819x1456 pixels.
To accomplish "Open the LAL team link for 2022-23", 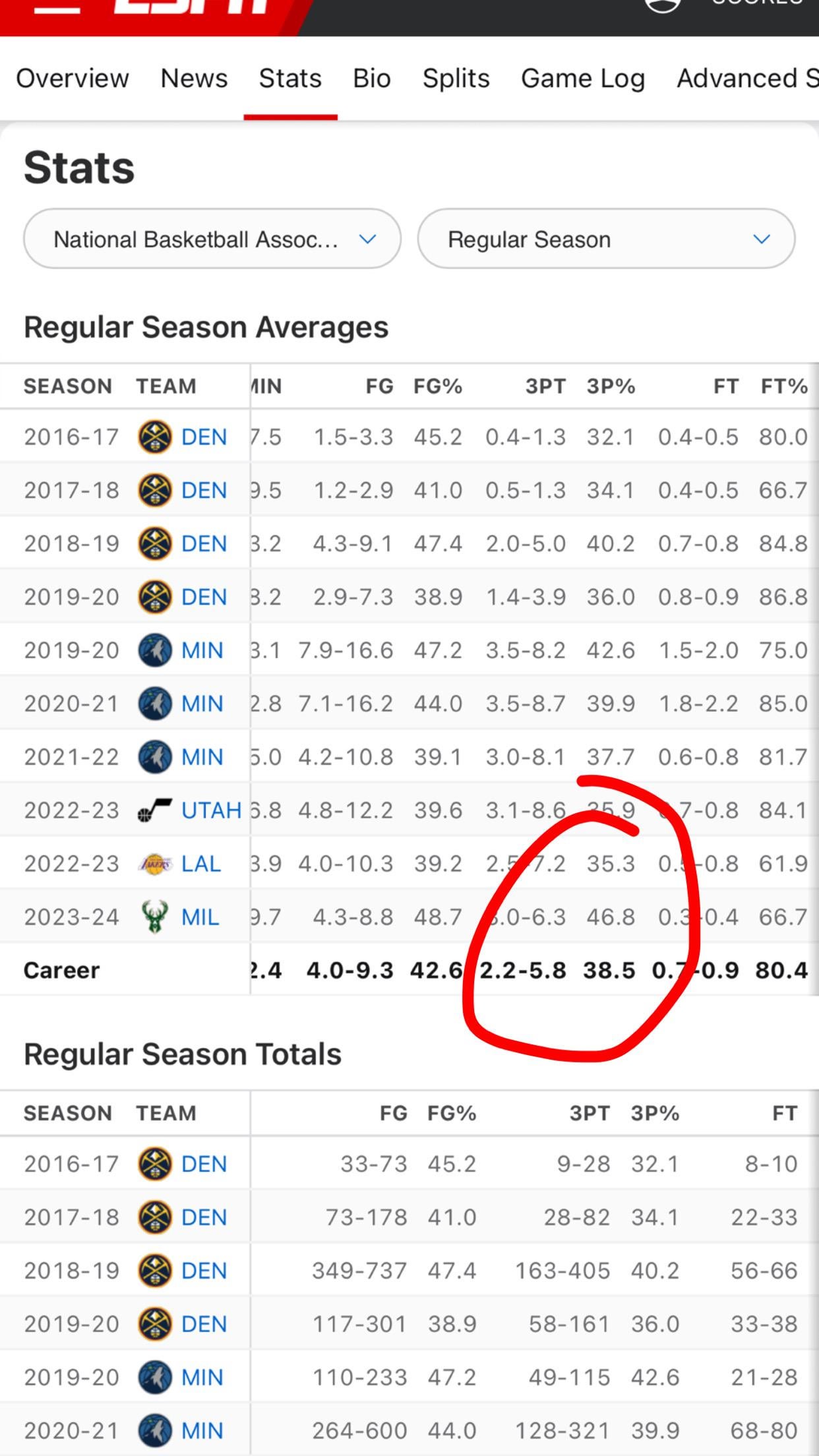I will pos(200,864).
